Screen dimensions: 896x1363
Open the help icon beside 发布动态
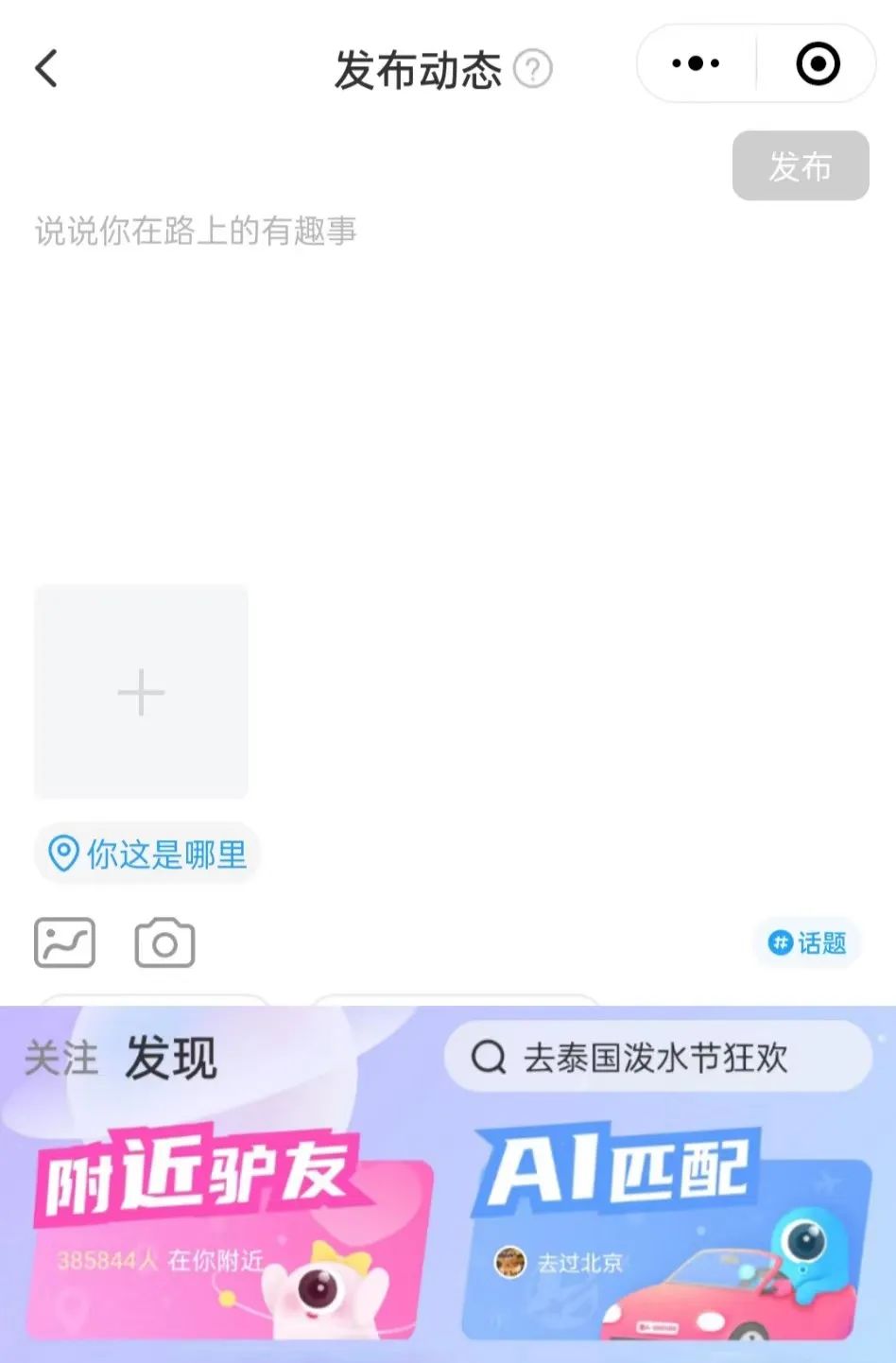coord(533,70)
